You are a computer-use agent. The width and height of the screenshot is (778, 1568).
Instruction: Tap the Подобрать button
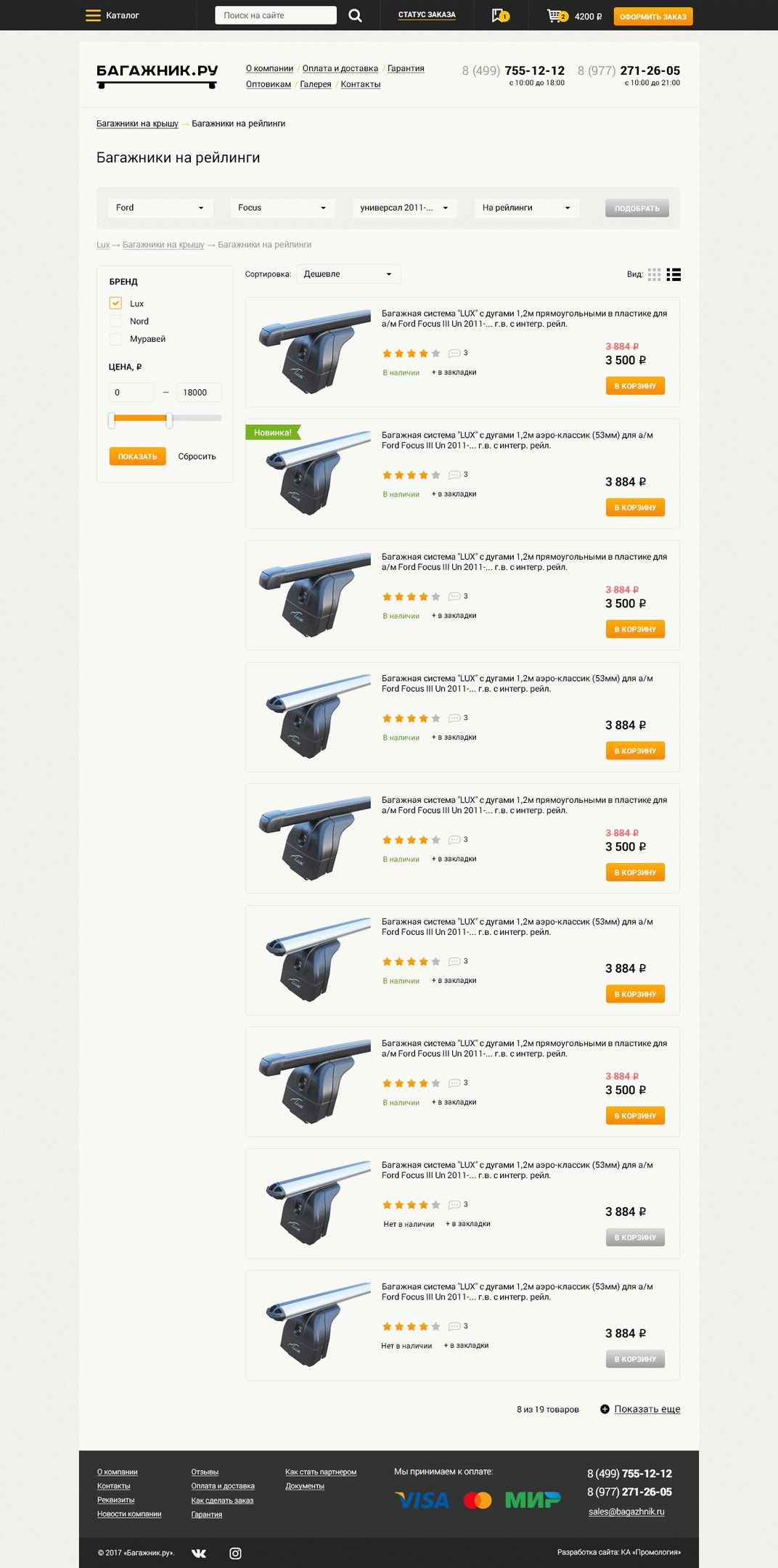[637, 208]
